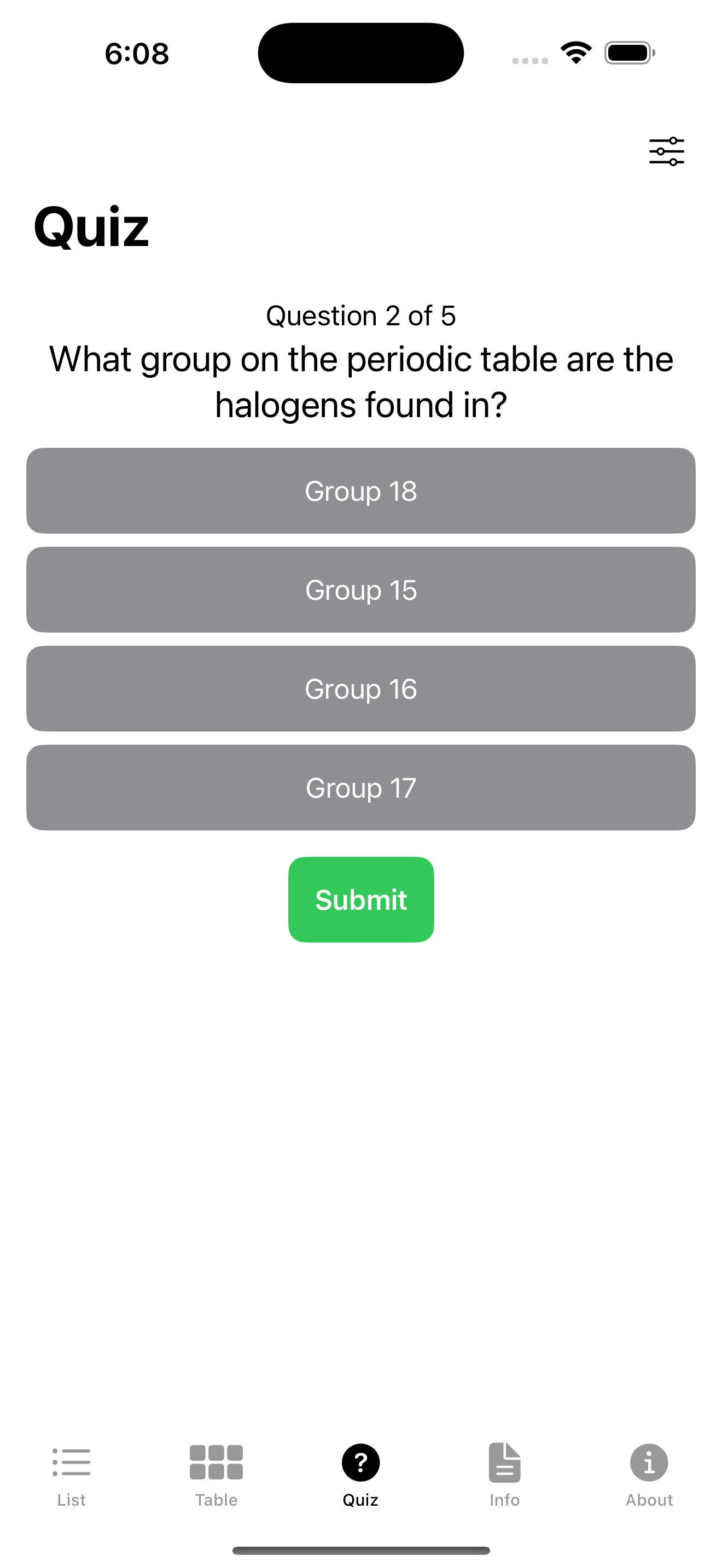Tap the About circle icon
Image resolution: width=722 pixels, height=1568 pixels.
tap(649, 1461)
